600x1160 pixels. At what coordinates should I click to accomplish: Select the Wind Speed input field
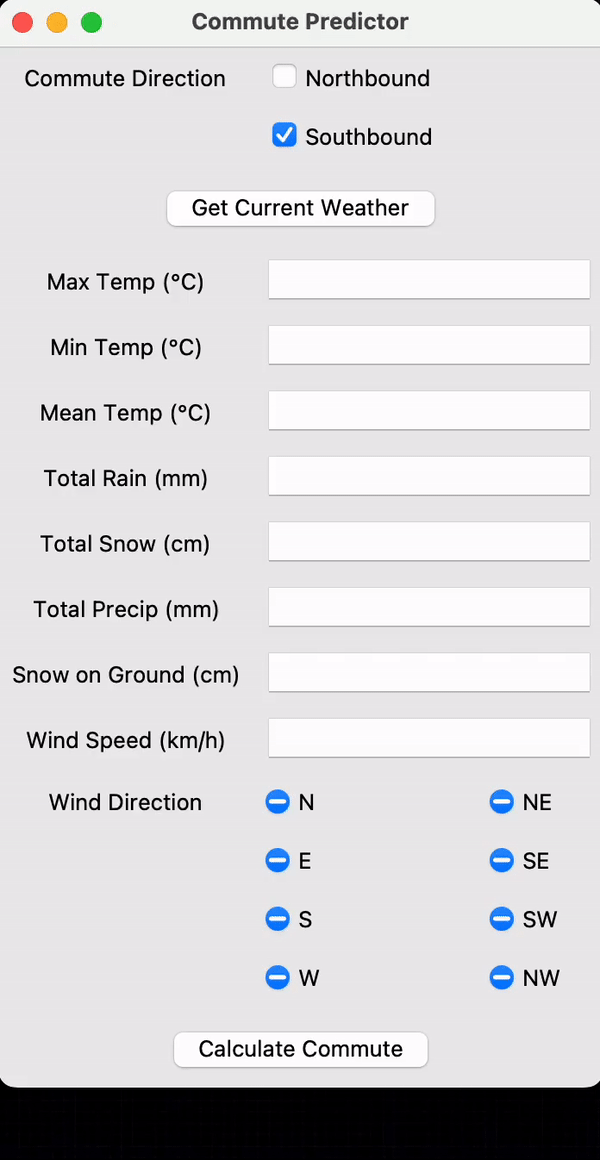click(x=429, y=739)
